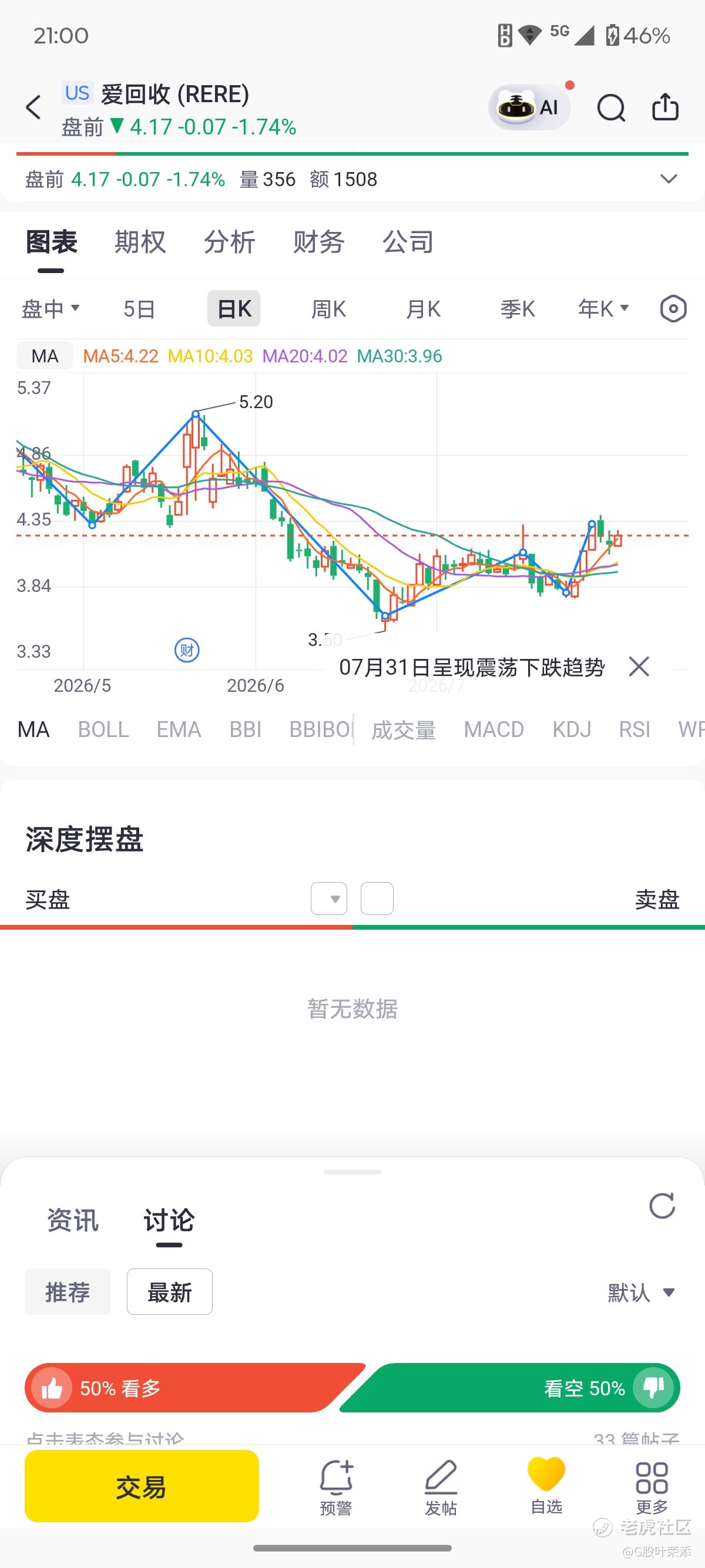
Task: Open the AI assistant button
Action: (529, 107)
